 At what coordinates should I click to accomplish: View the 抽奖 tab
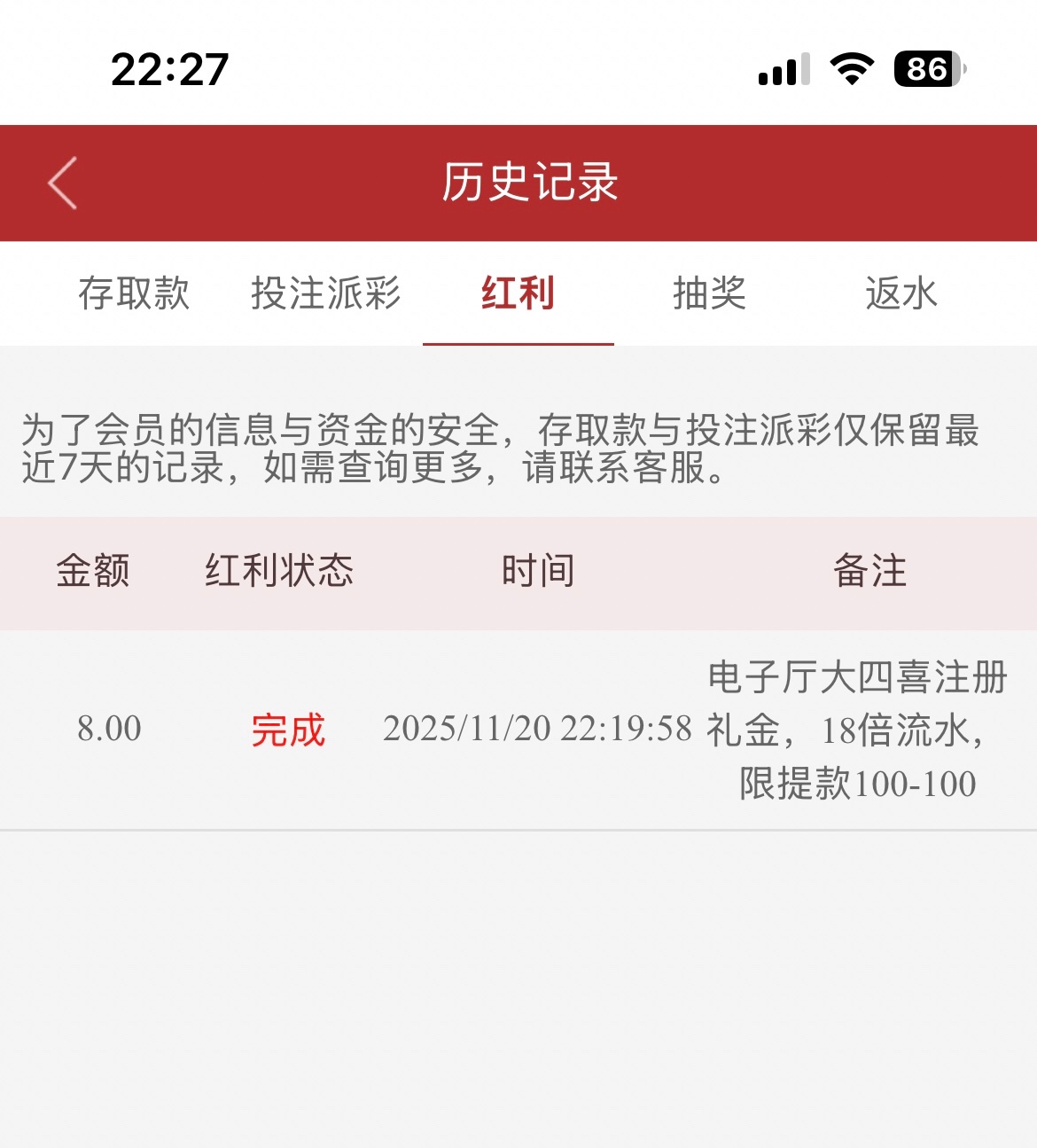coord(710,293)
